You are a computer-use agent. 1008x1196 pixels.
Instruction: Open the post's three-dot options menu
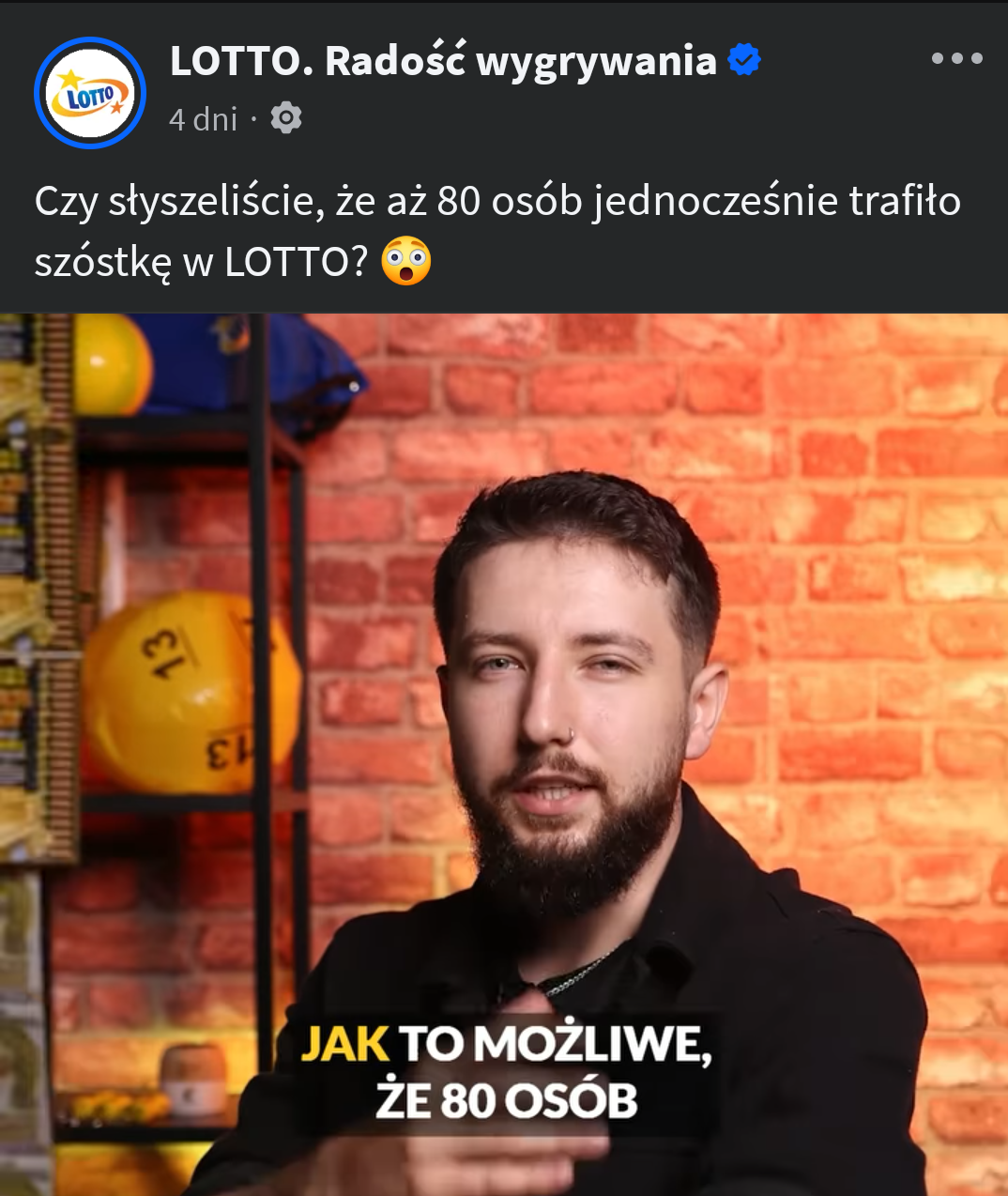click(956, 58)
